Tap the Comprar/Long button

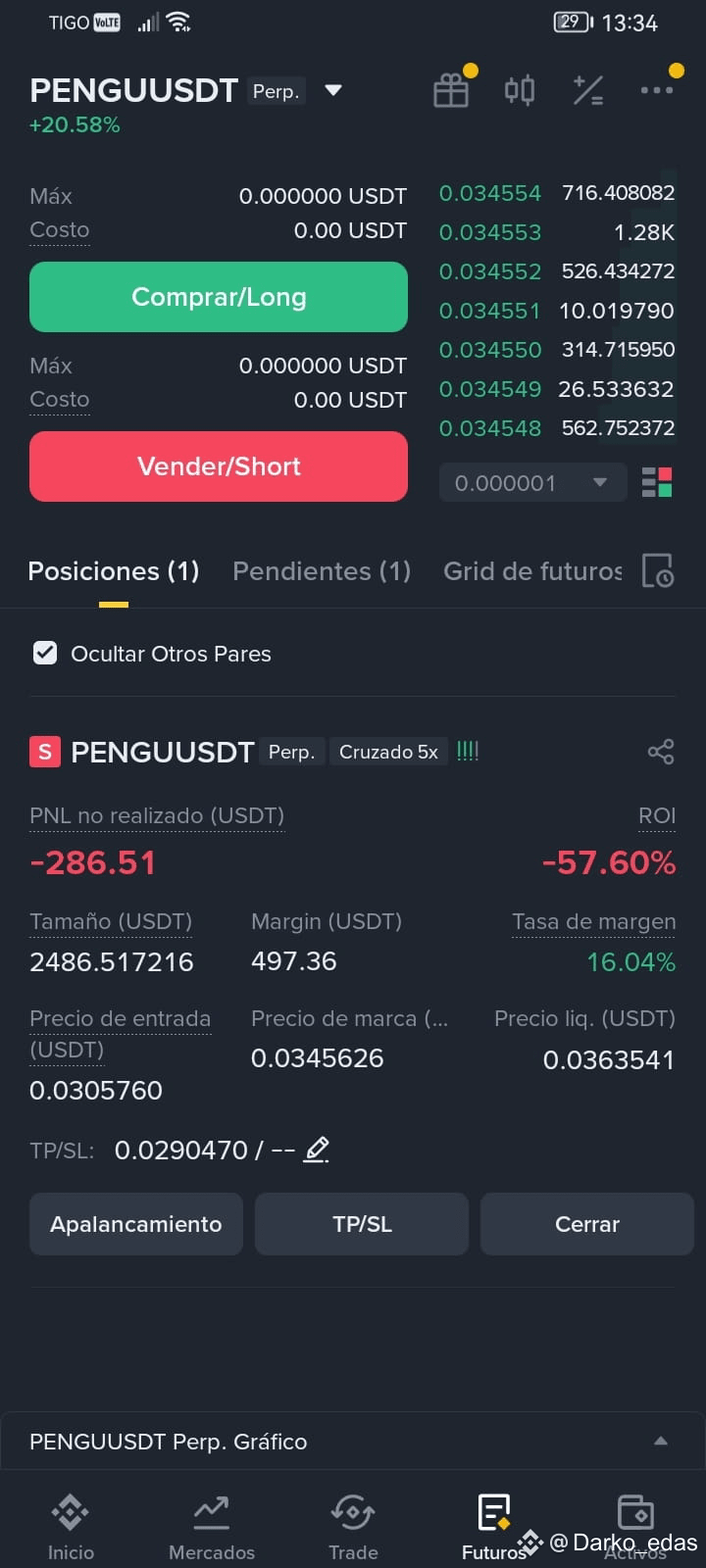coord(219,297)
